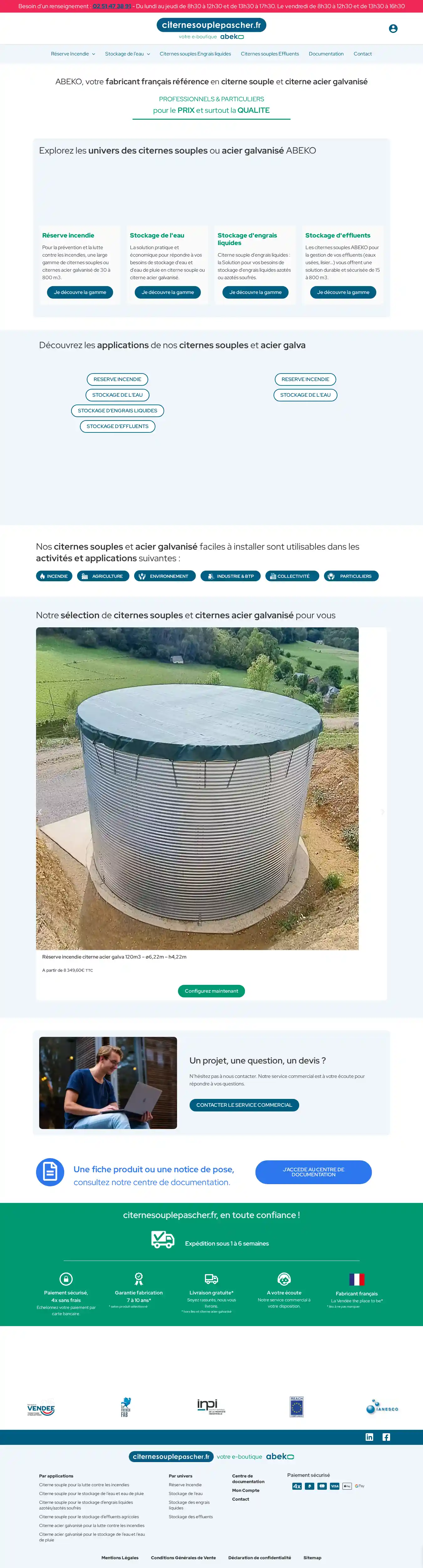Discover the Réserve incendie range
The height and width of the screenshot is (1568, 423).
[x=80, y=292]
